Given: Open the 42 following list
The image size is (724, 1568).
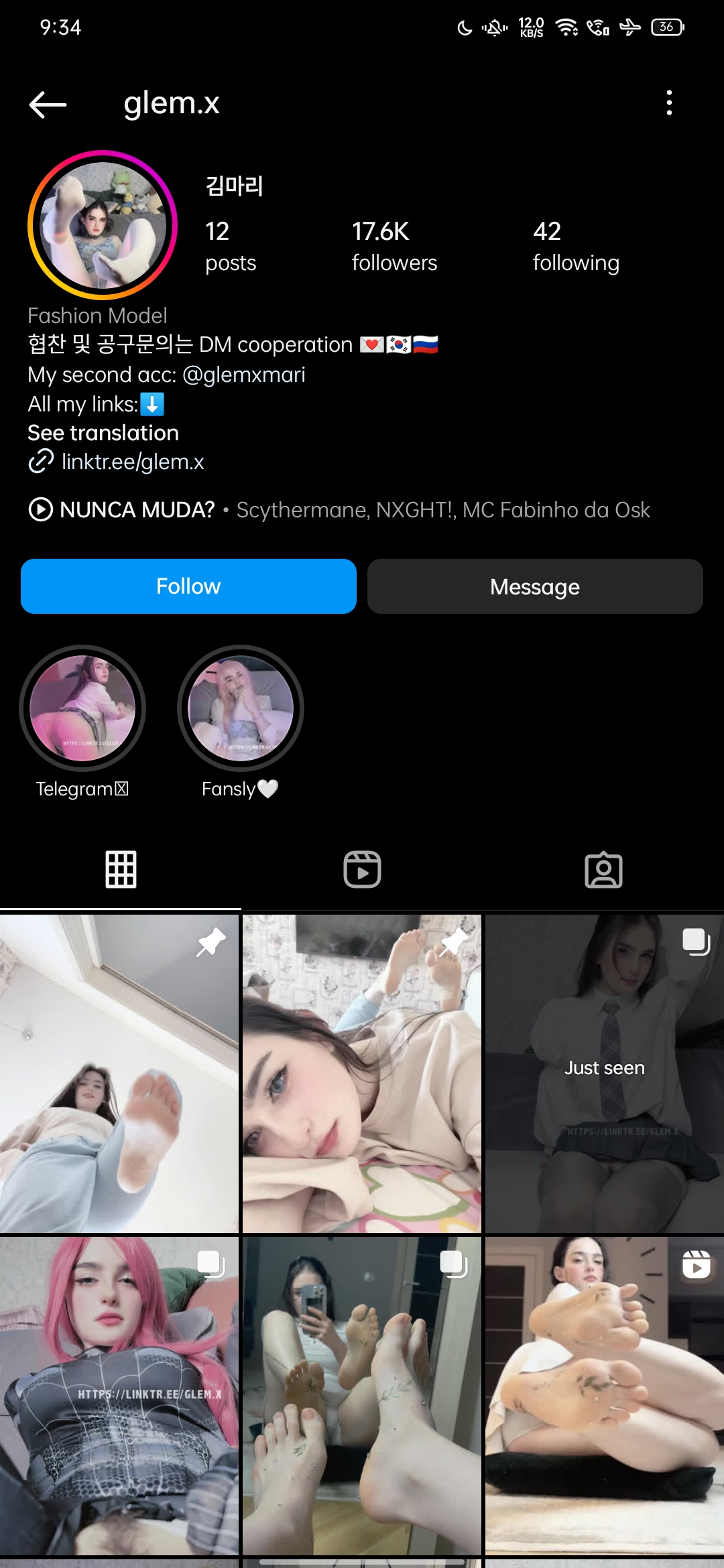Looking at the screenshot, I should pyautogui.click(x=575, y=246).
